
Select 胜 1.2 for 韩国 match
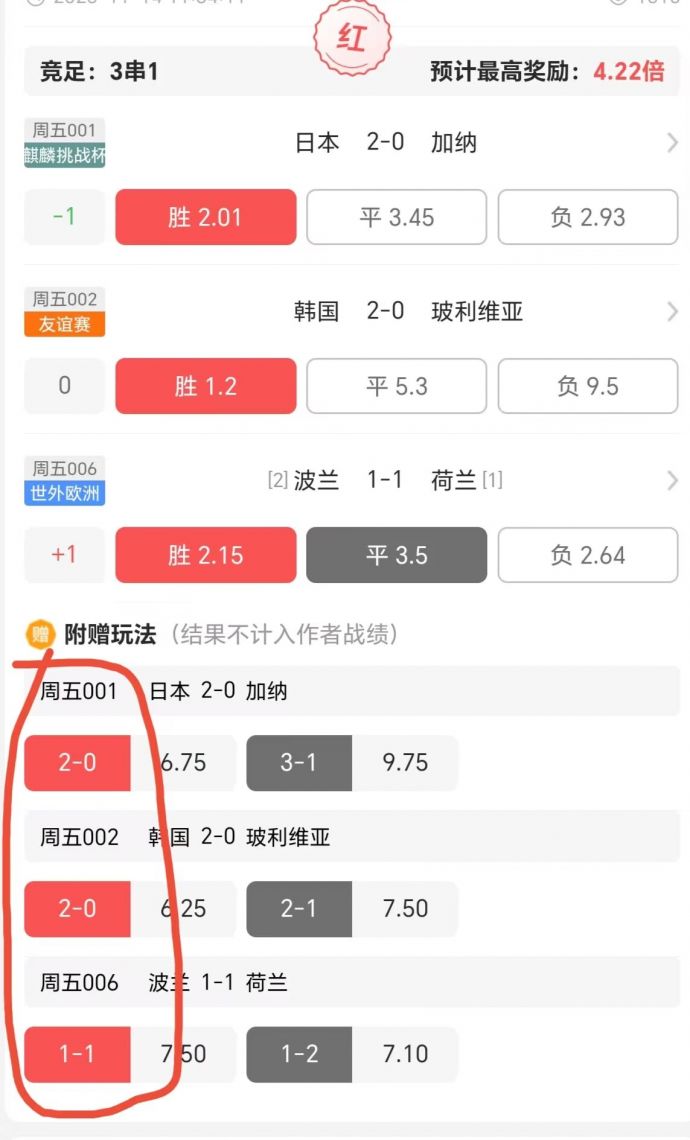tap(206, 386)
